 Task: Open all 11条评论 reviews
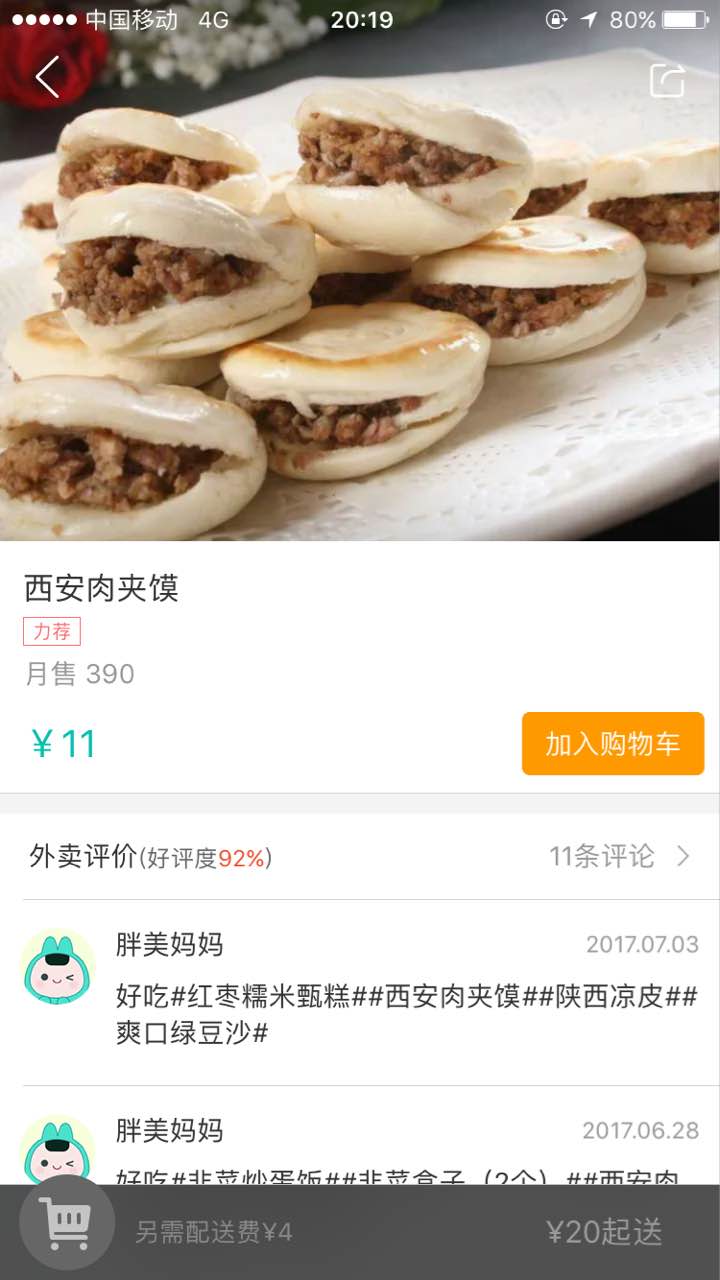coord(619,856)
